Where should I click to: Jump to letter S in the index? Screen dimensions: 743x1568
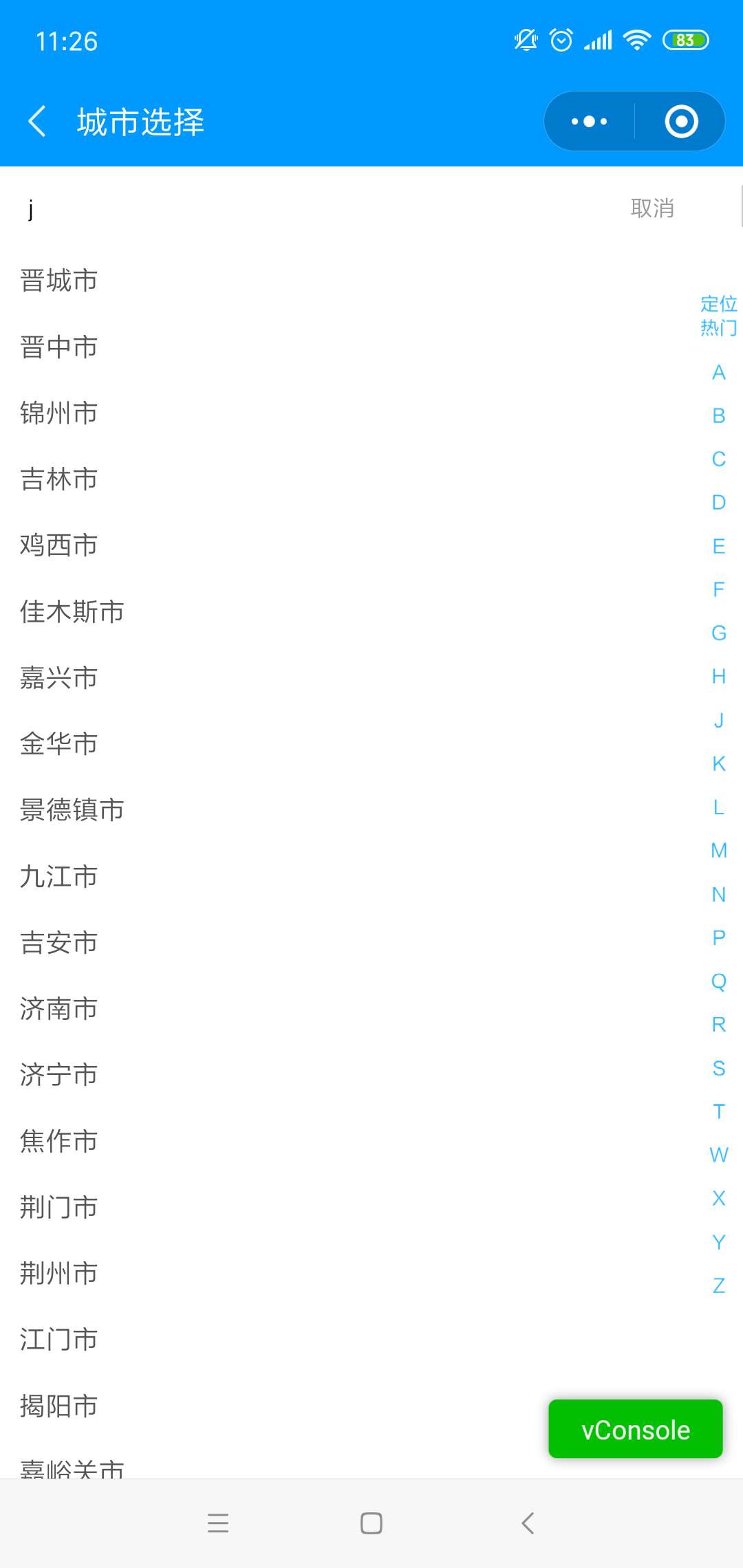coord(719,1068)
